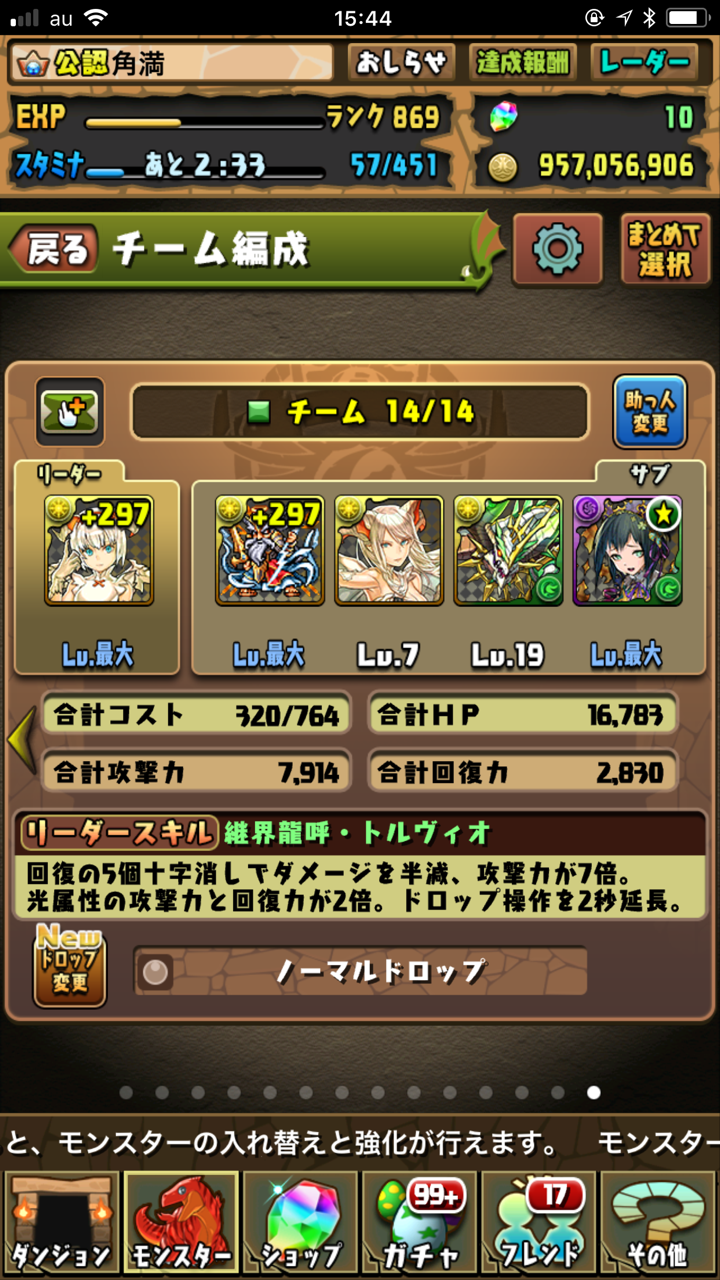Switch to the フレンド tab
Screen dimensions: 720x1280
pyautogui.click(x=540, y=1224)
